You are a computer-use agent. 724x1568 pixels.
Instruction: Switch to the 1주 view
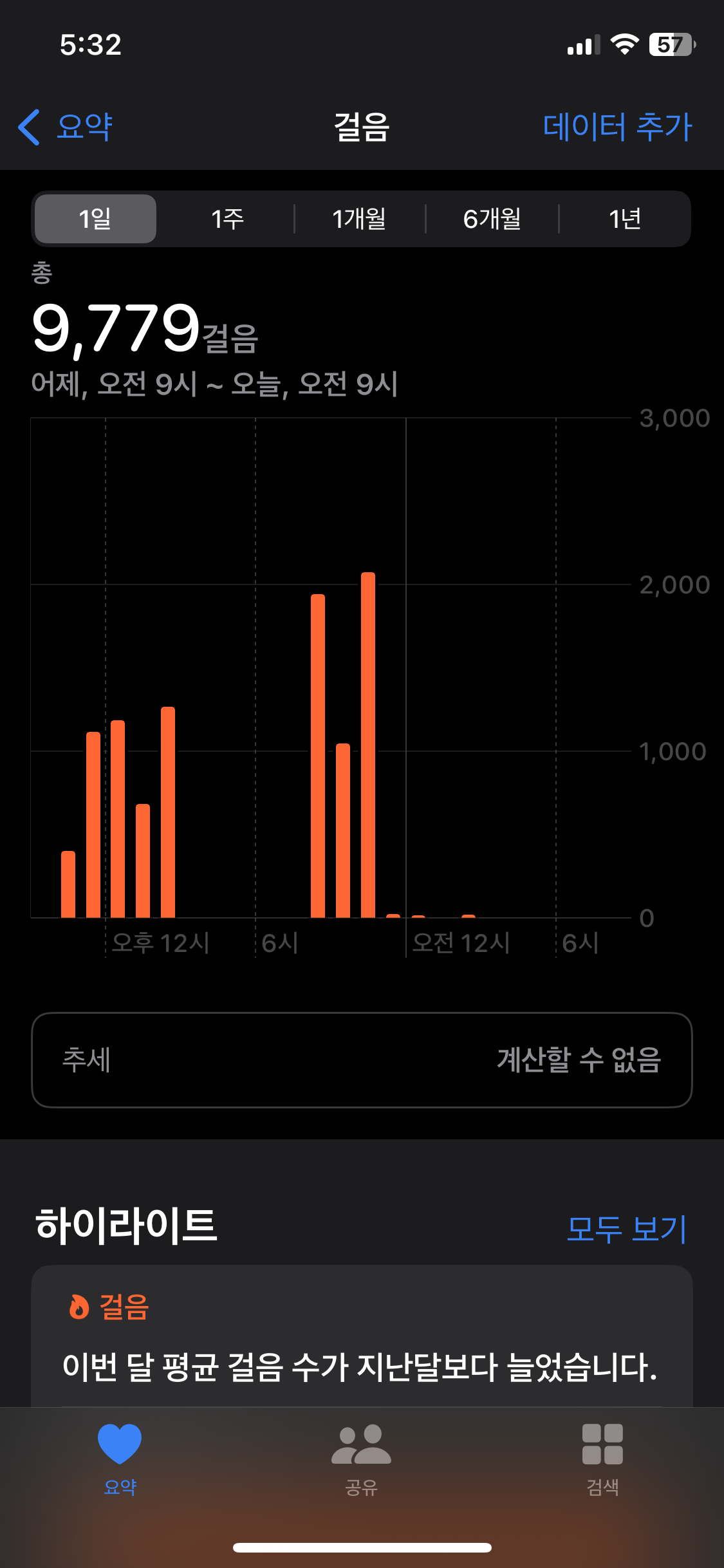[x=228, y=219]
